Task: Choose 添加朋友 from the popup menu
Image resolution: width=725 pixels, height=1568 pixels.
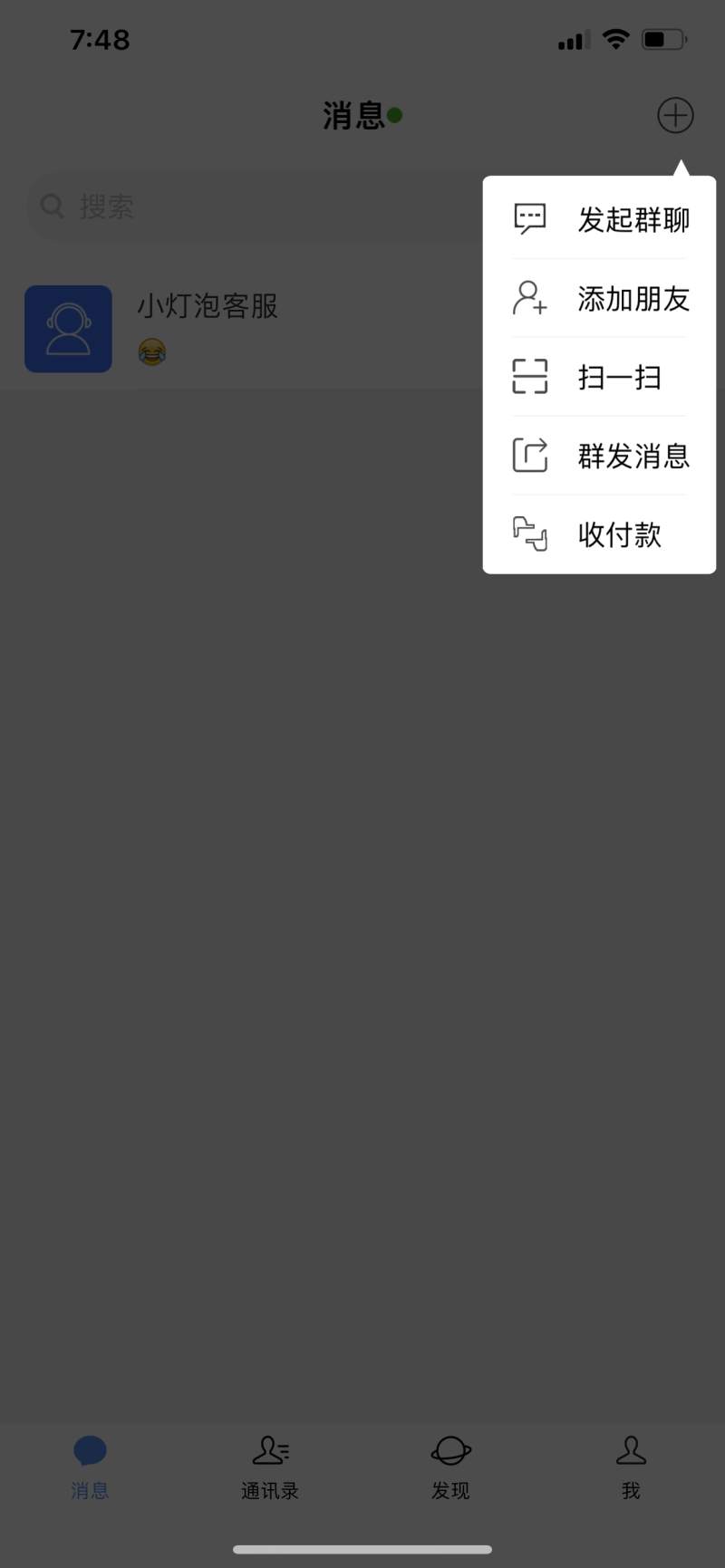Action: (x=599, y=298)
